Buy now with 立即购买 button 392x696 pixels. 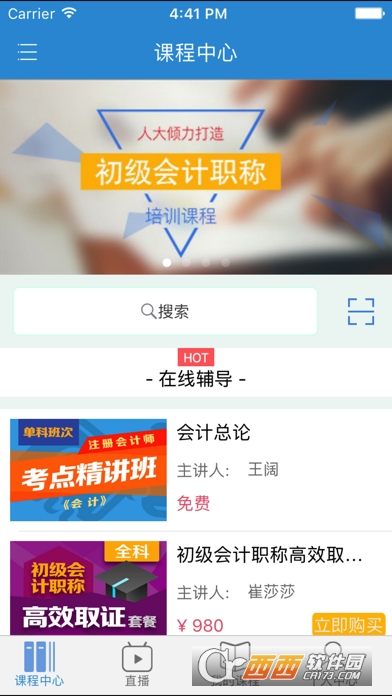(x=348, y=625)
